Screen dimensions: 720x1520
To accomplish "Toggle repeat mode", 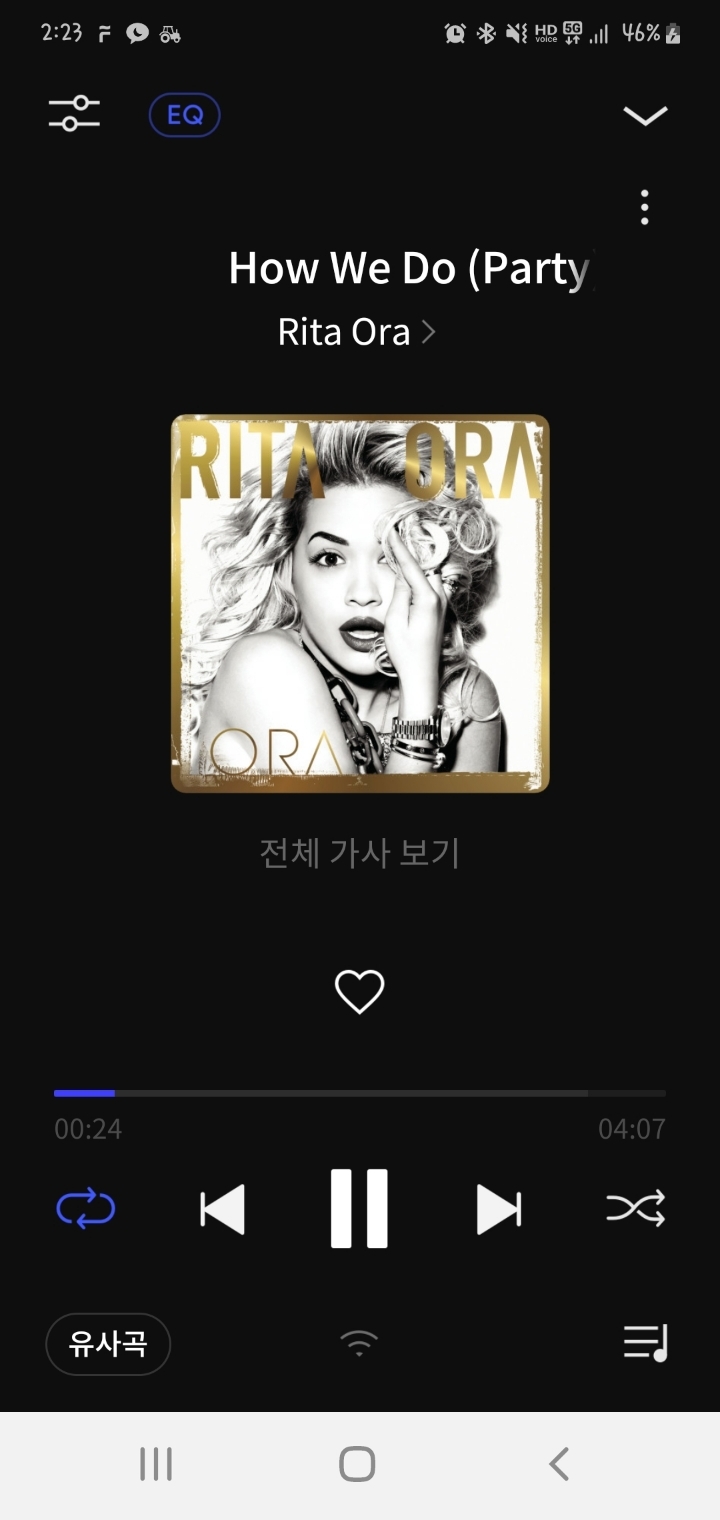I will click(86, 1209).
